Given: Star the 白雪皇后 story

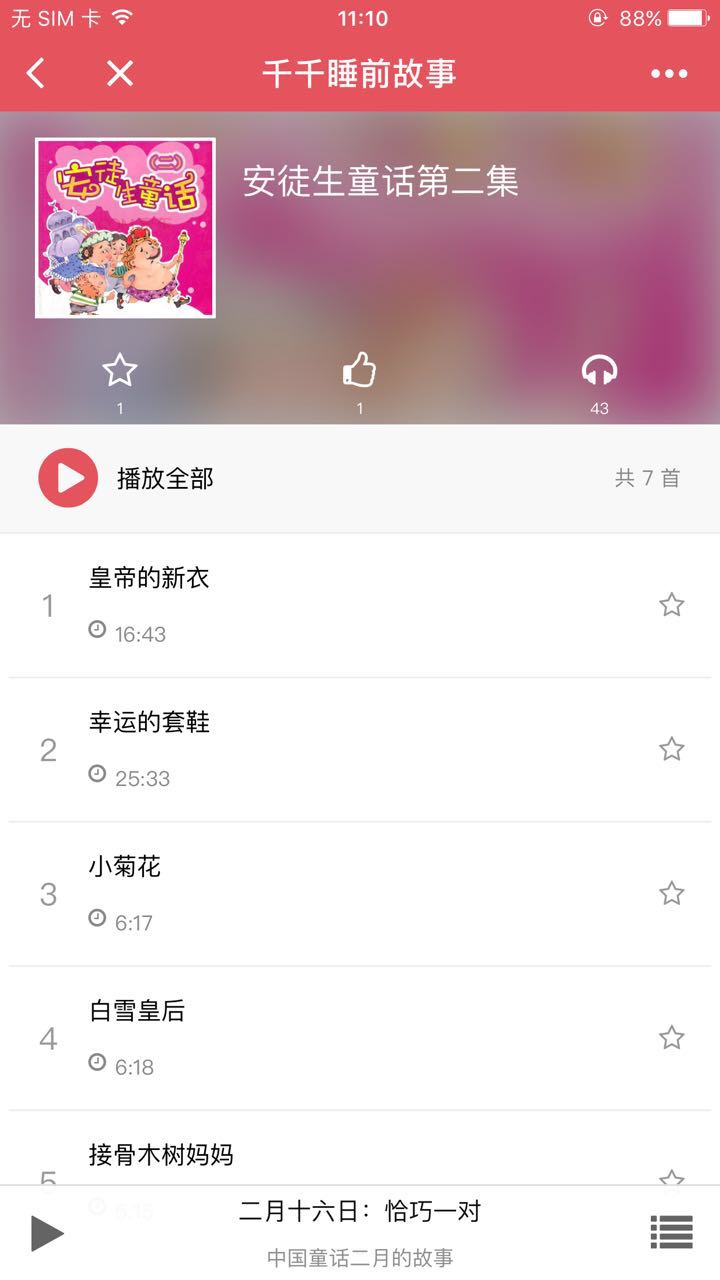Looking at the screenshot, I should [671, 1038].
